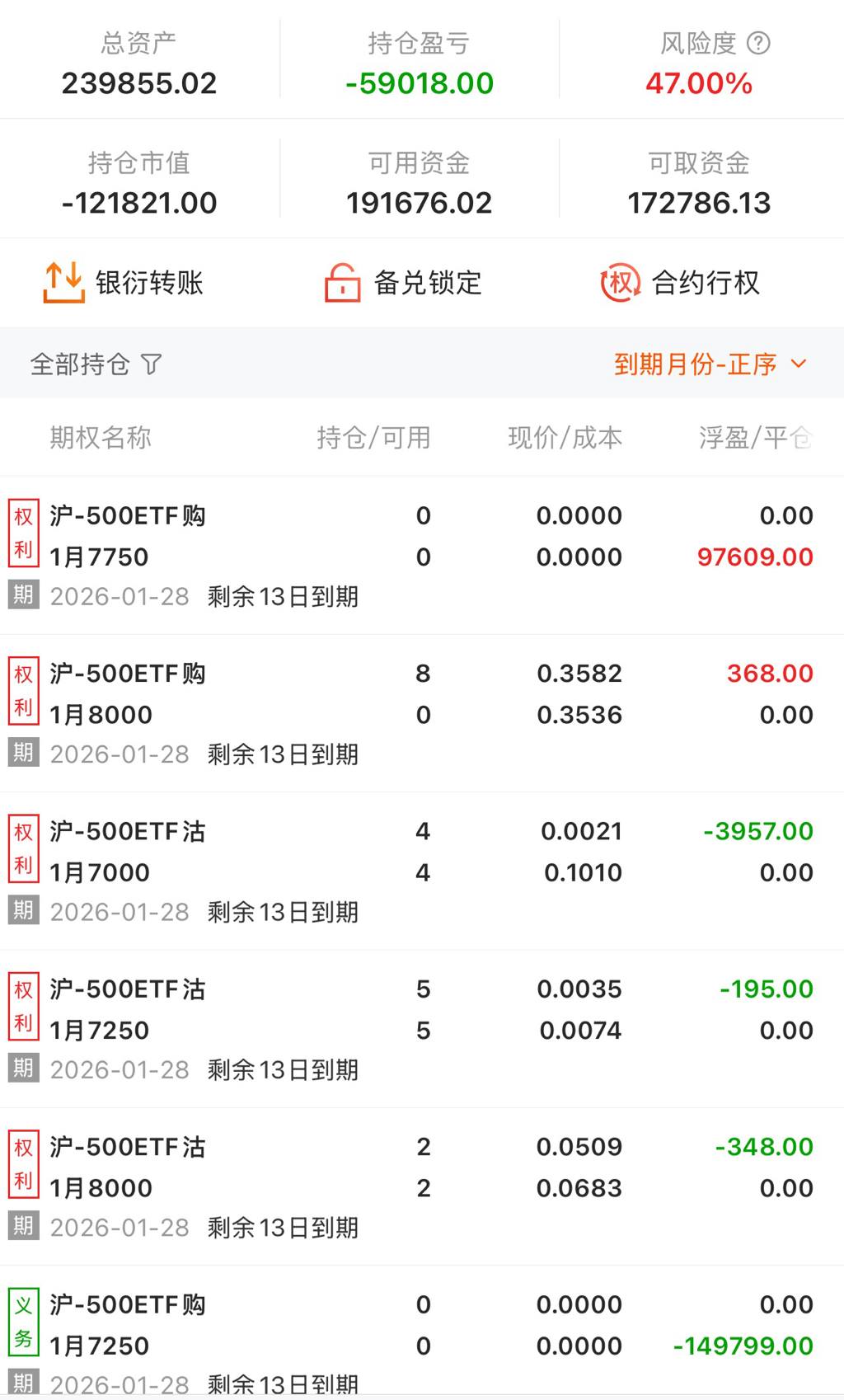Open the 全部持仓 filter
The image size is (844, 1400).
tap(96, 364)
